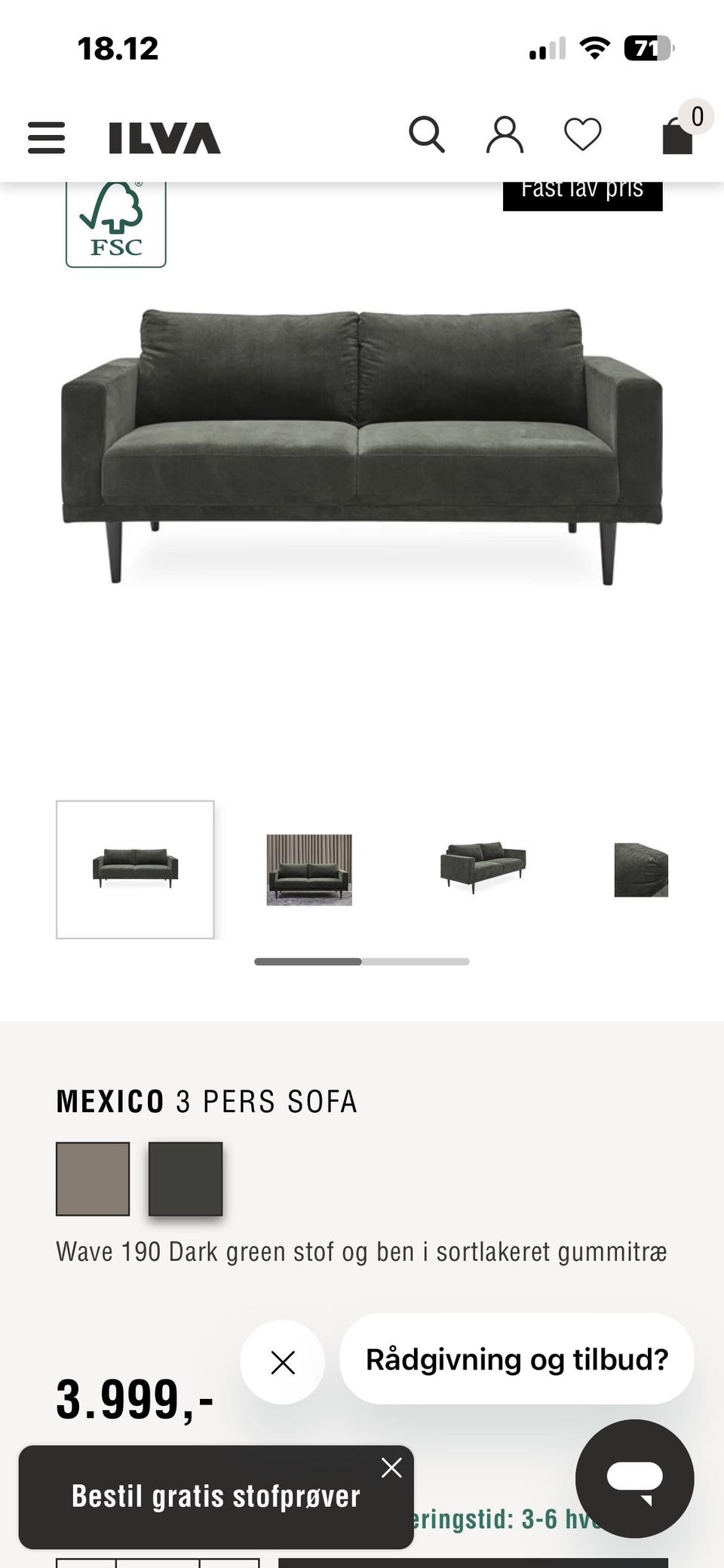
Task: Open the search magnifier
Action: coord(426,135)
